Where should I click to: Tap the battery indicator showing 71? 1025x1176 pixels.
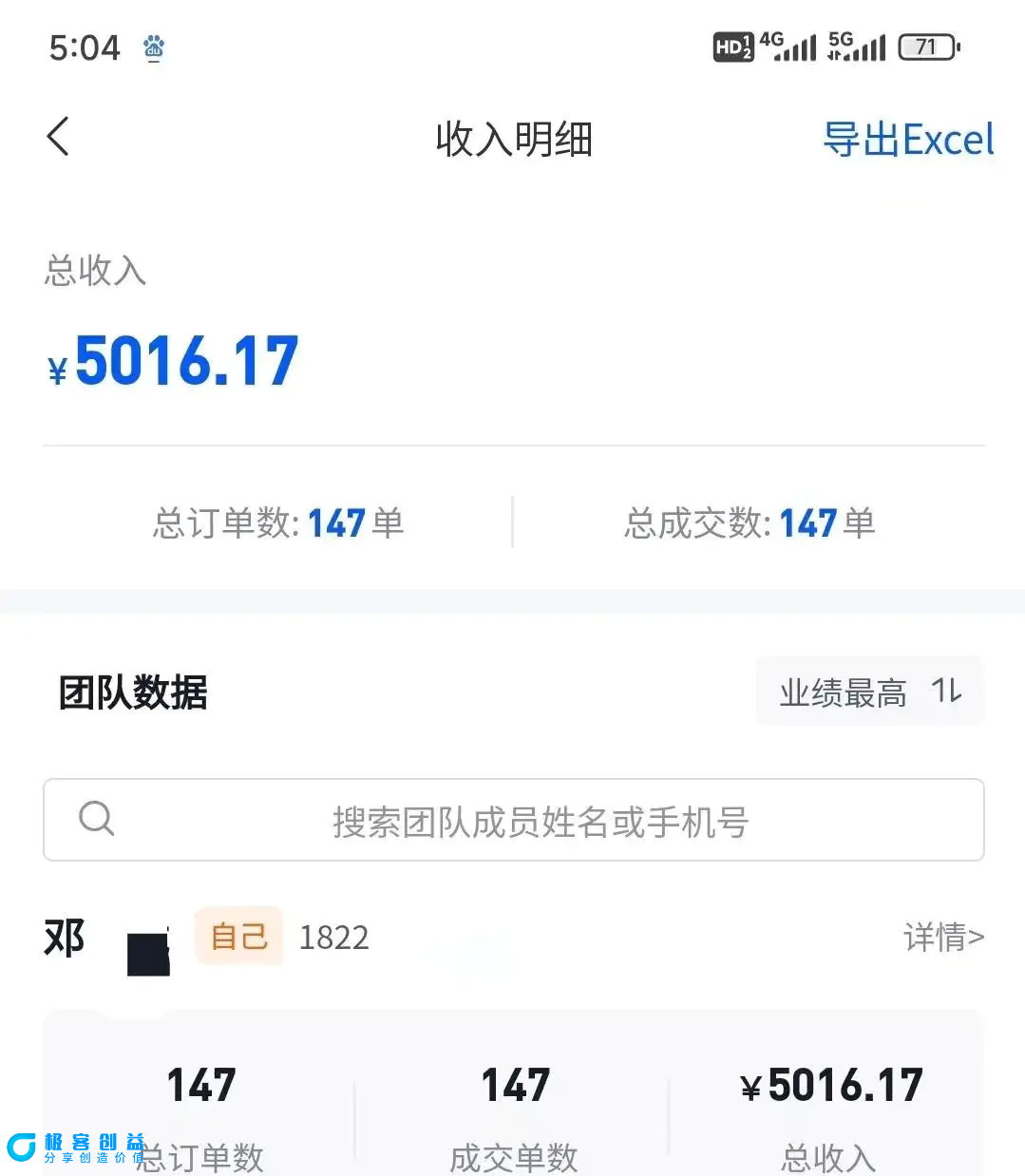click(x=926, y=47)
